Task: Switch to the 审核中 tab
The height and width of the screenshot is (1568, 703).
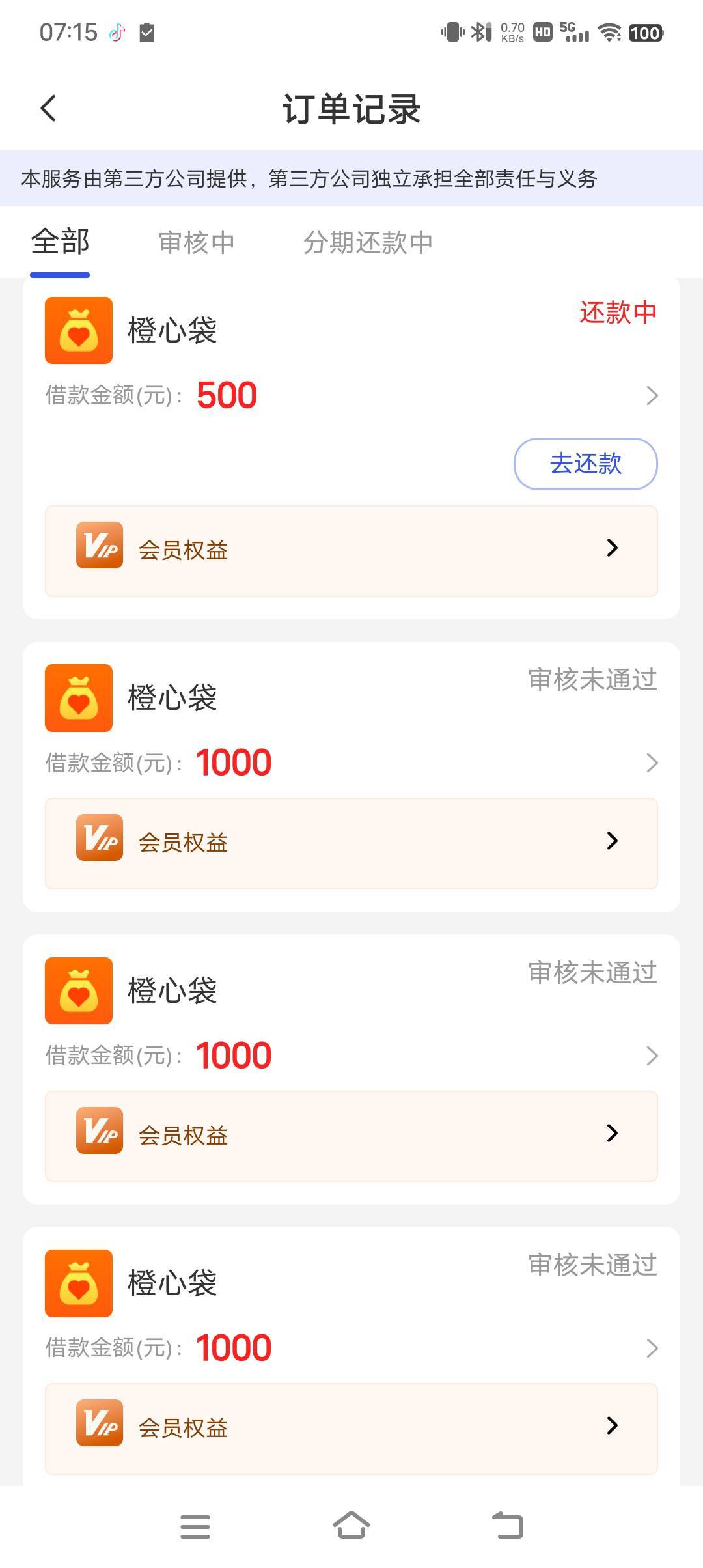Action: 196,242
